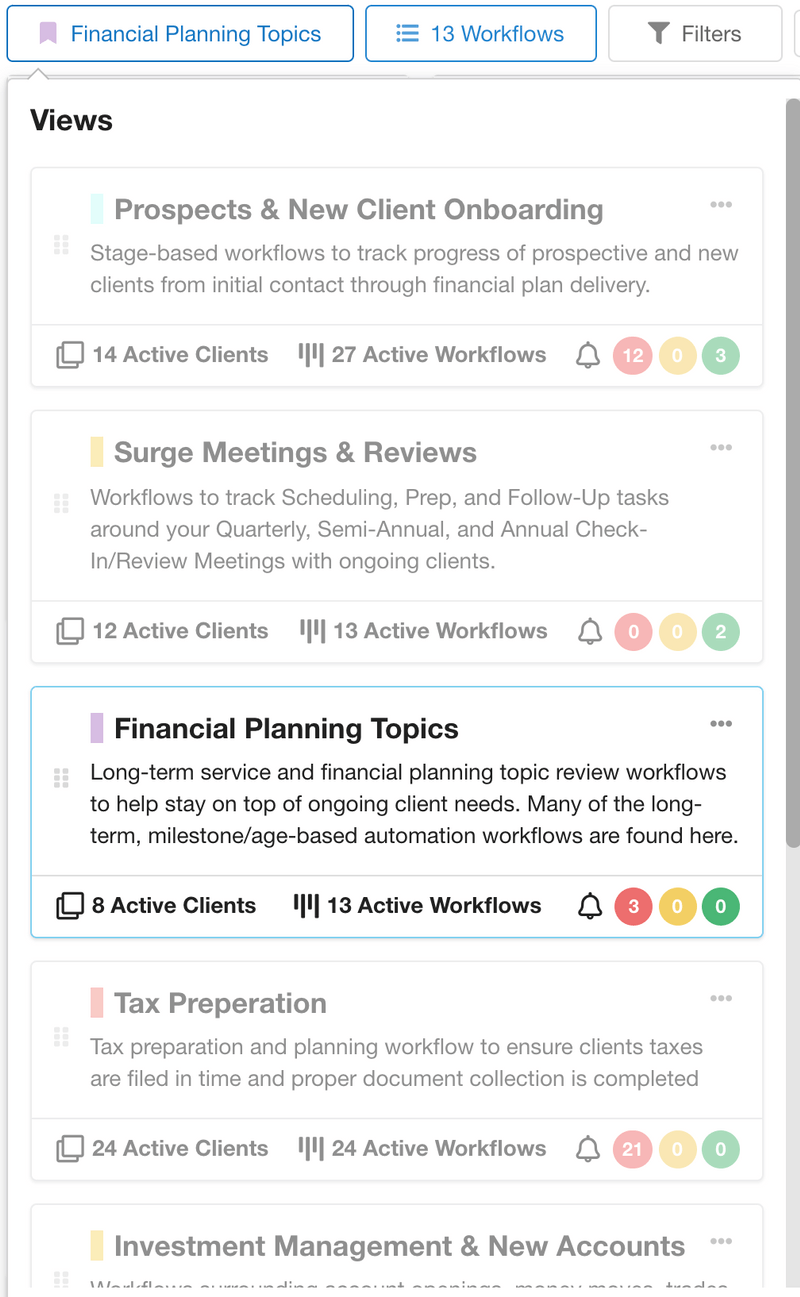Click the drag handle on the Prospects card
The image size is (800, 1297).
click(61, 244)
